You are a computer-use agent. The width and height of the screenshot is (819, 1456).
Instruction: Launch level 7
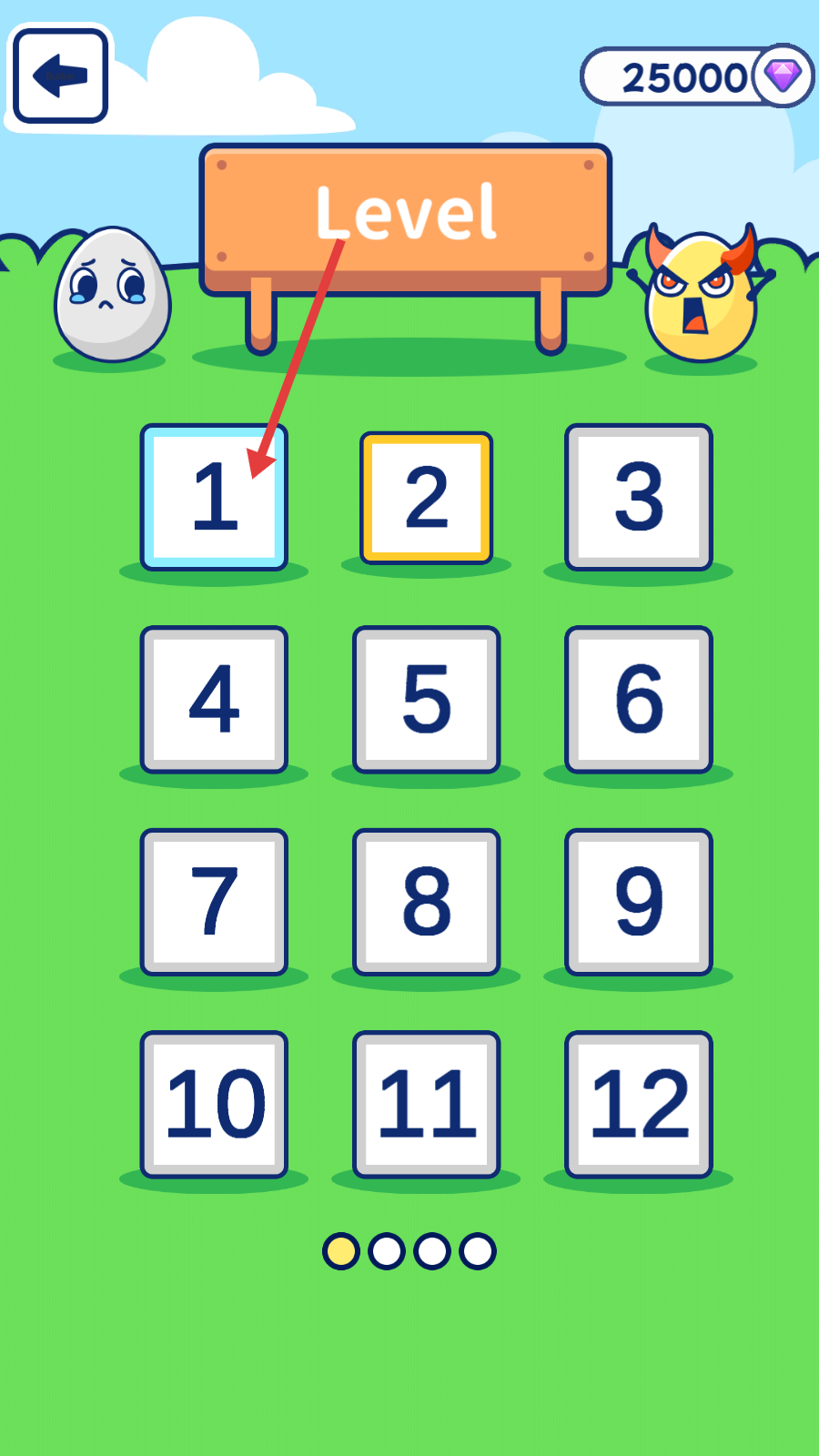214,902
